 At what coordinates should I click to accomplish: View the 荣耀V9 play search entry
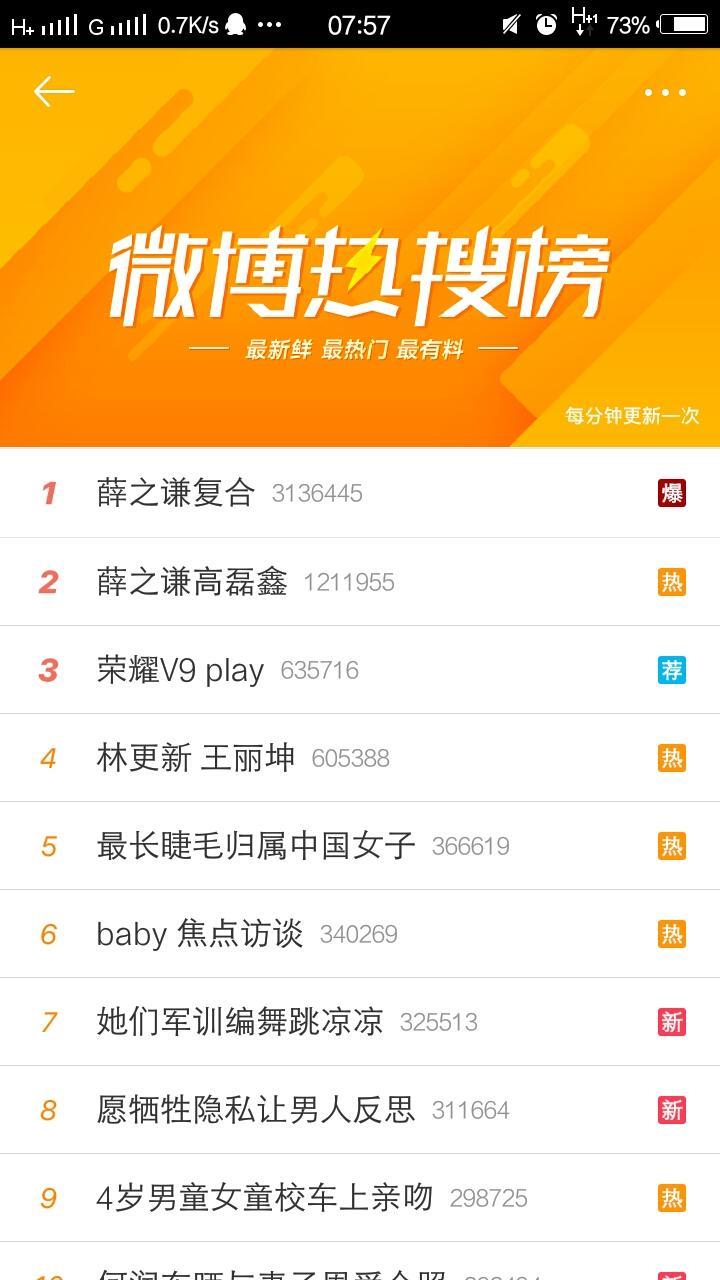coord(180,670)
